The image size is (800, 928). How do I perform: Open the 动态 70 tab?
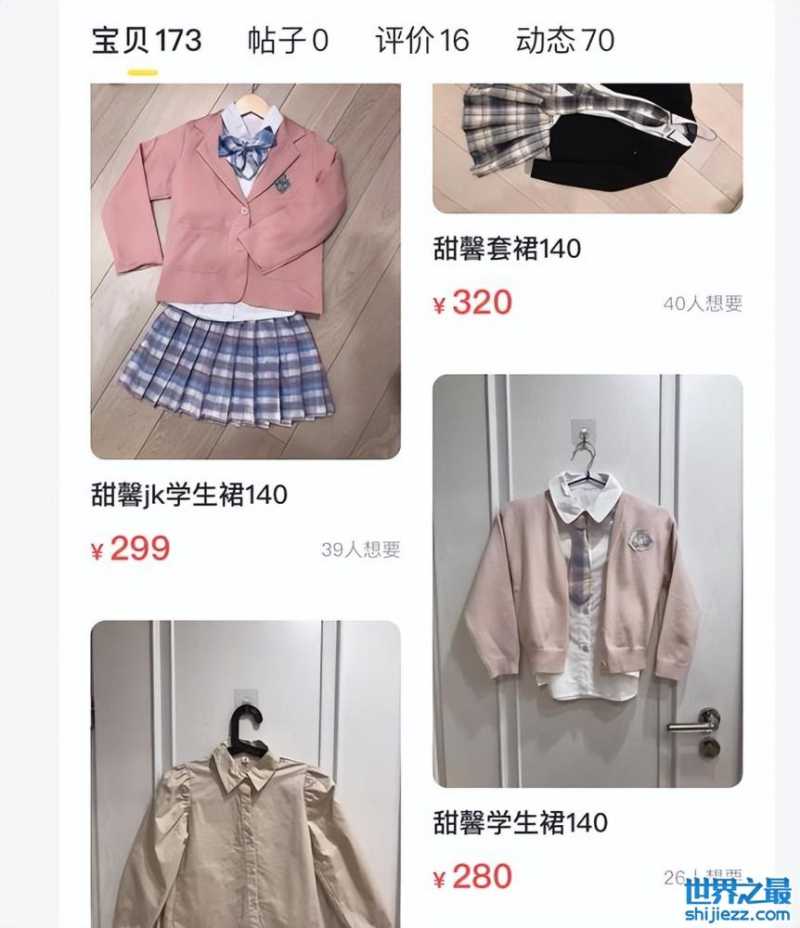565,41
